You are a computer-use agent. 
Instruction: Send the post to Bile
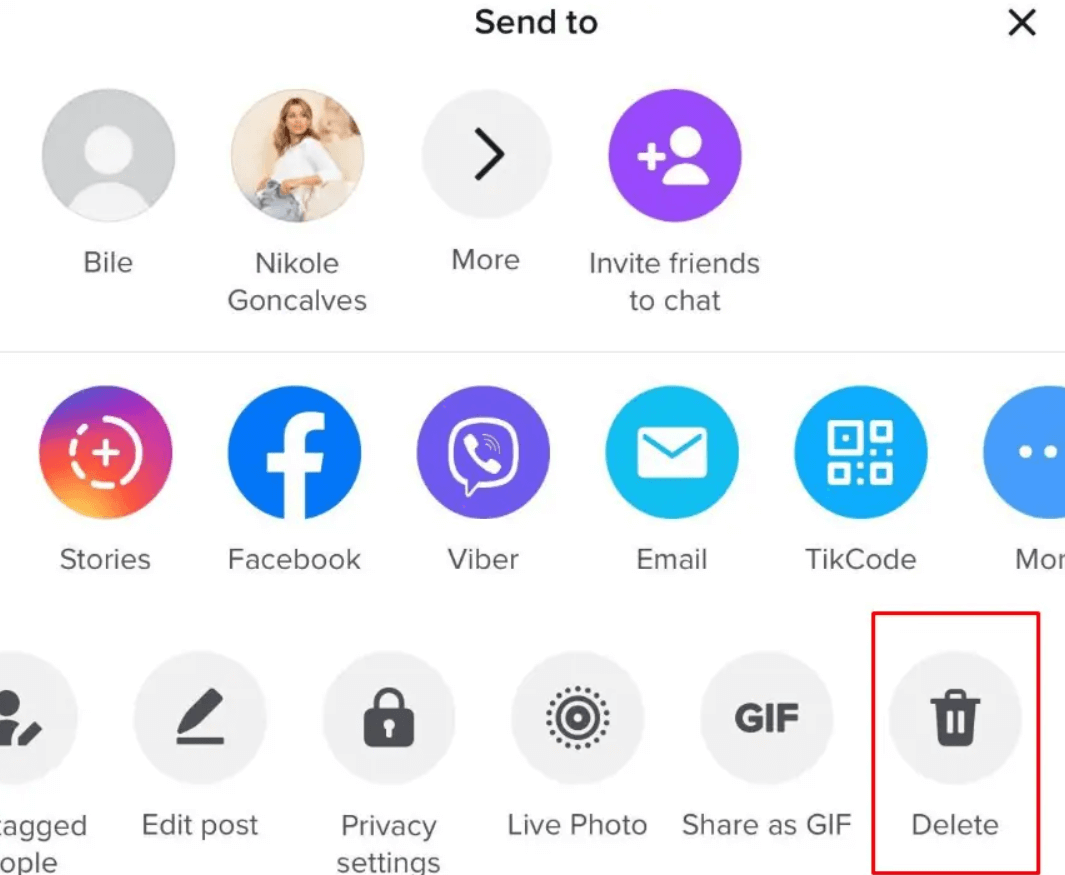point(108,156)
